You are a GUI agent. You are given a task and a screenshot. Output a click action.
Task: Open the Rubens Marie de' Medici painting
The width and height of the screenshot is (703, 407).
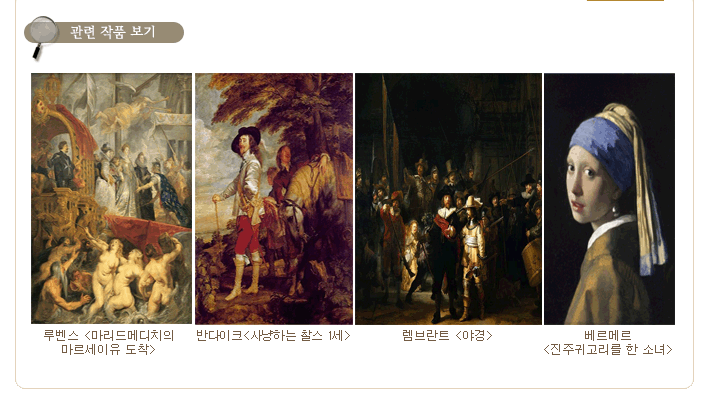[x=111, y=198]
